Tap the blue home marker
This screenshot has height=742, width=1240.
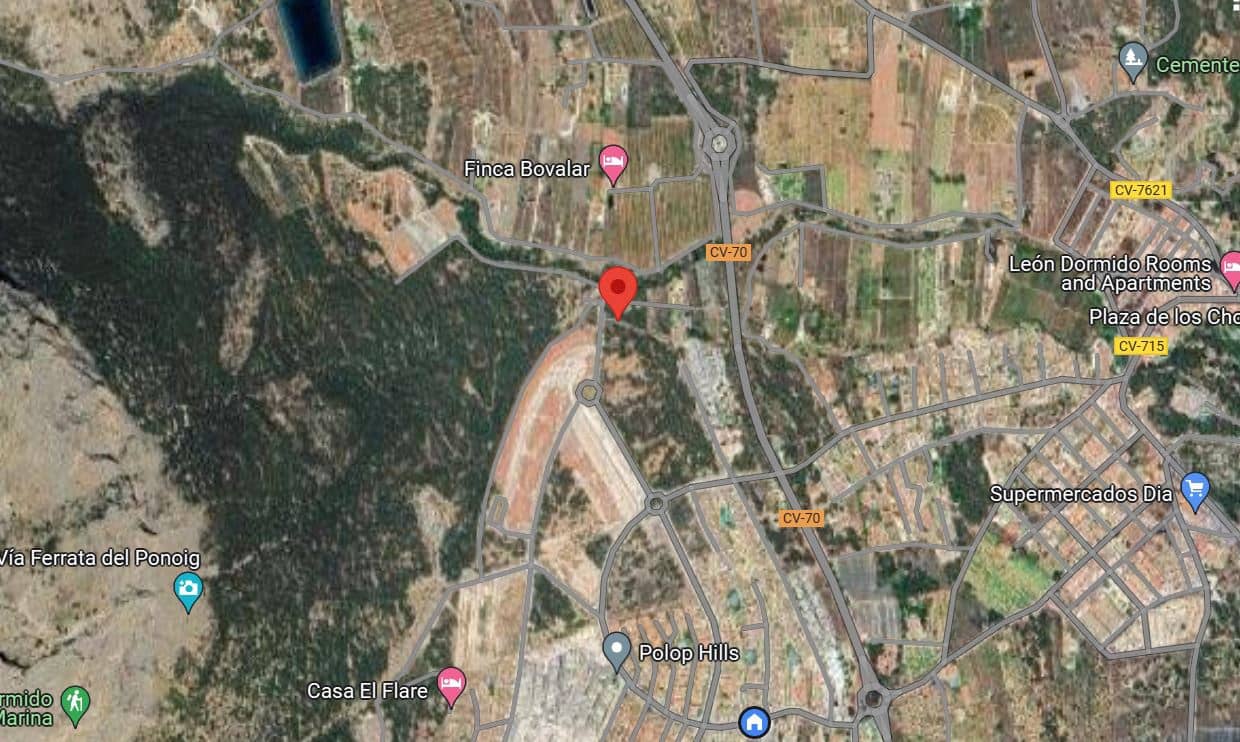(753, 721)
